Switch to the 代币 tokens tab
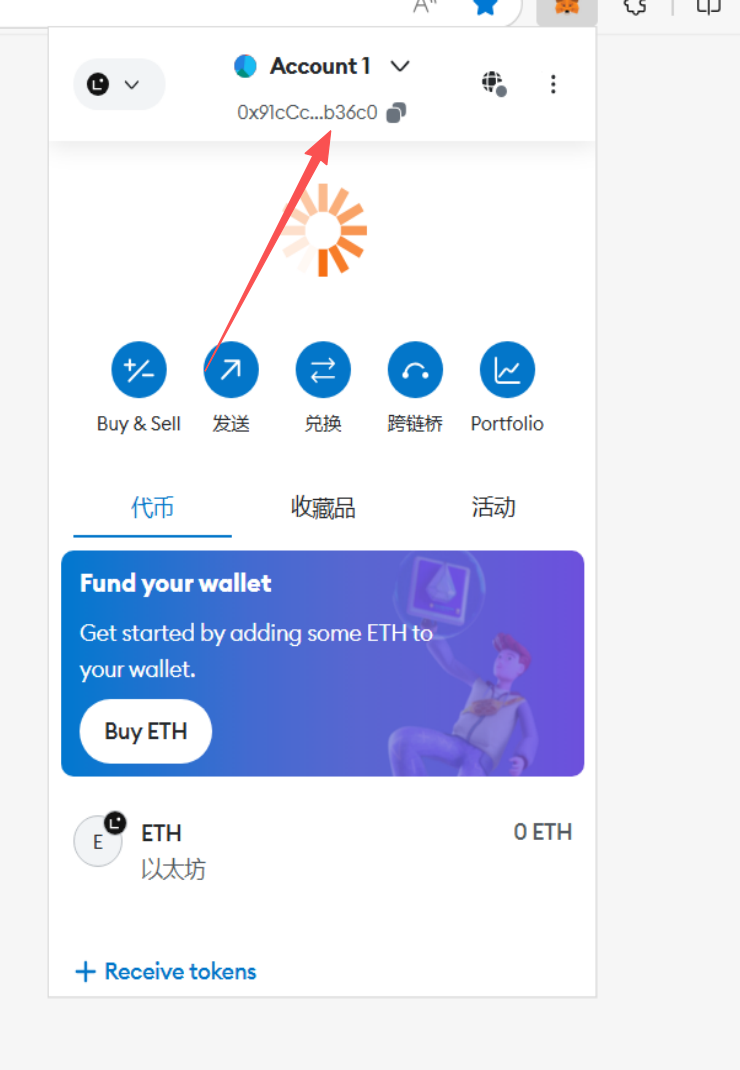This screenshot has height=1070, width=740. point(152,508)
